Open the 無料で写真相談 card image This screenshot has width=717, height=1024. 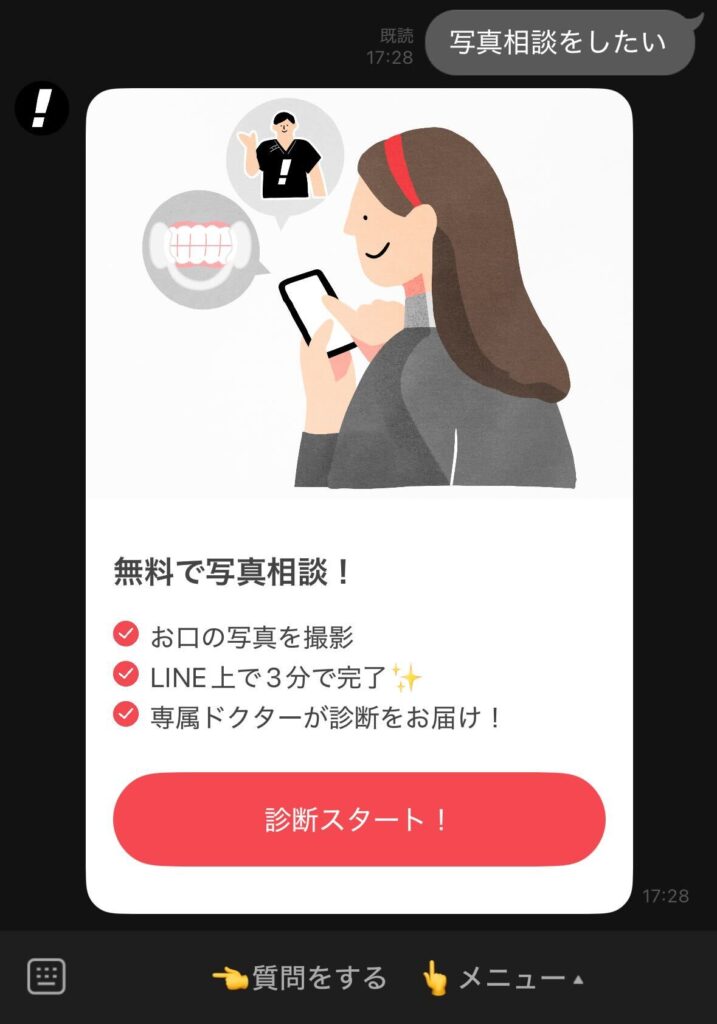click(x=359, y=295)
